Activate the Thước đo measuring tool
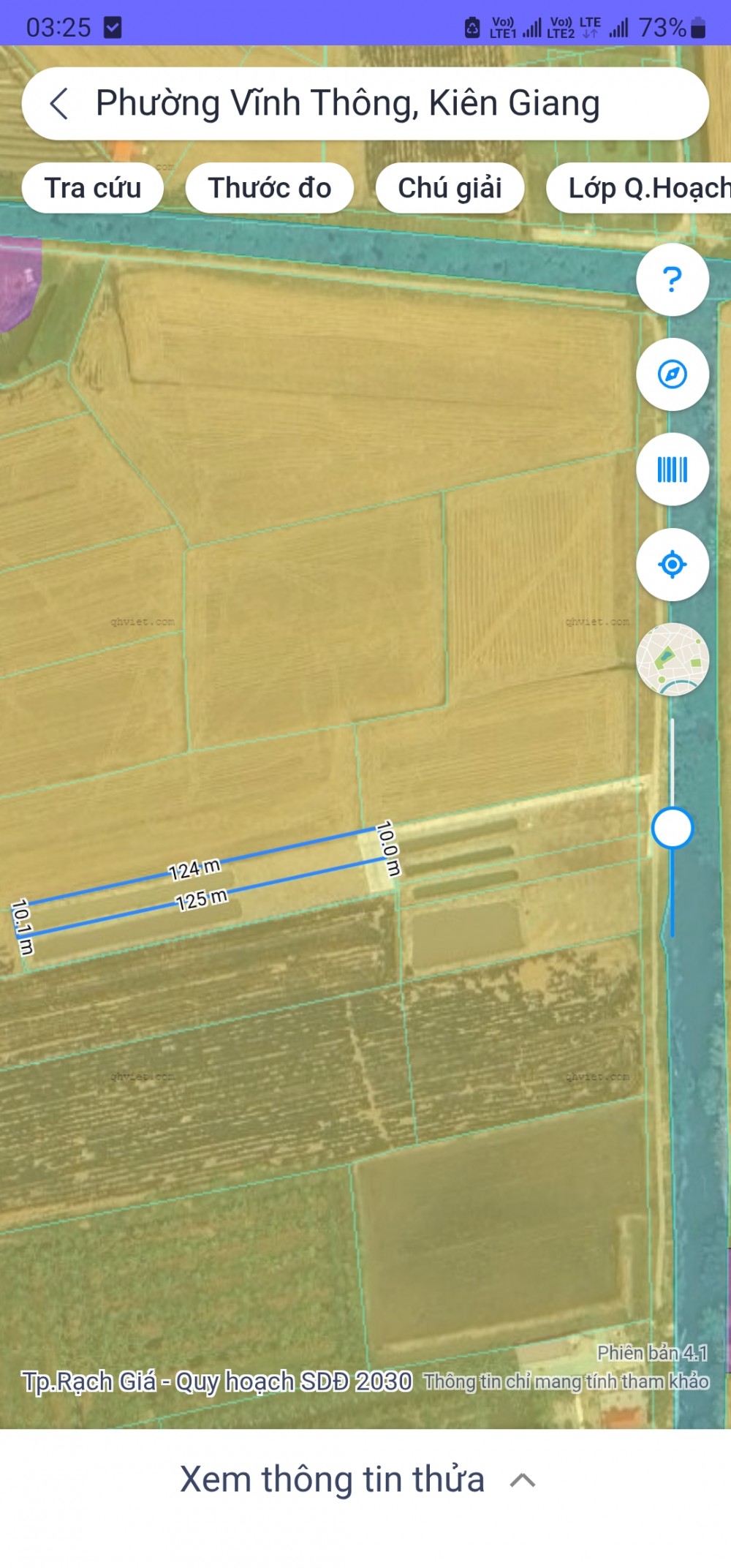The width and height of the screenshot is (731, 1568). click(269, 188)
